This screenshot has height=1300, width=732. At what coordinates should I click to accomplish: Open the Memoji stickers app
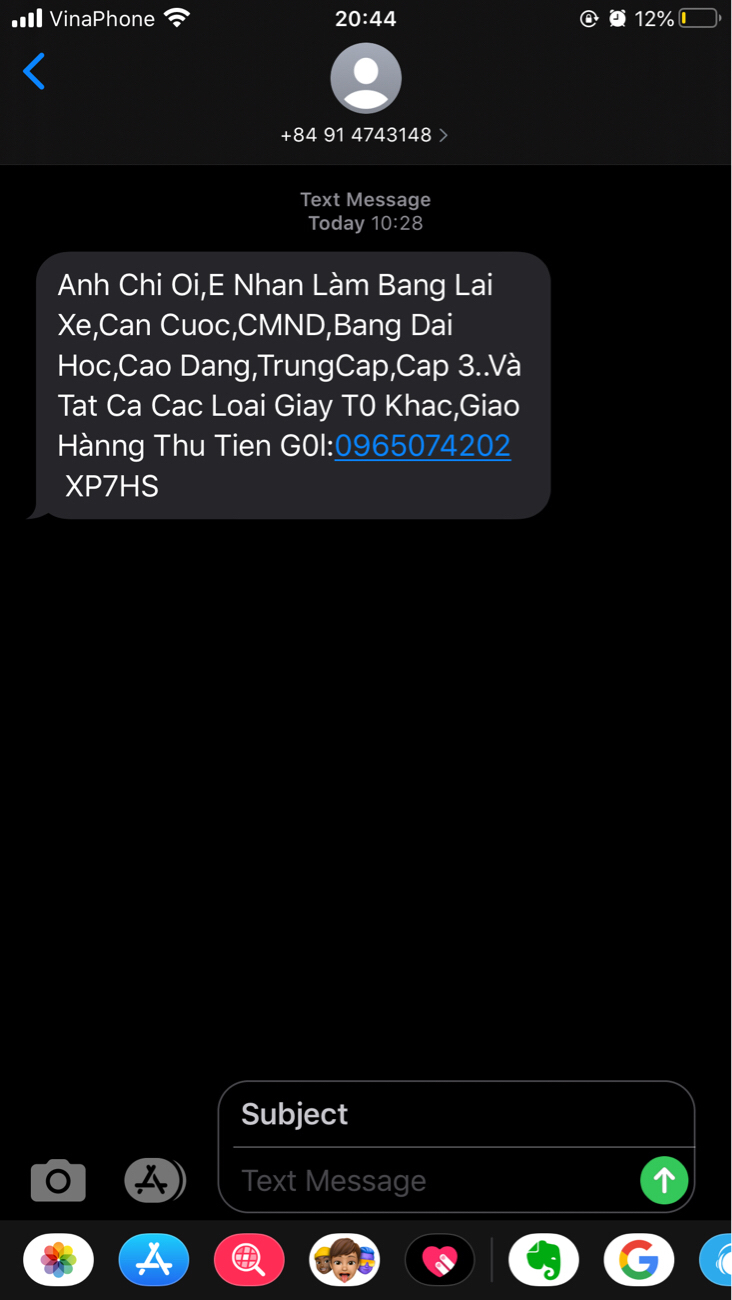(344, 1260)
